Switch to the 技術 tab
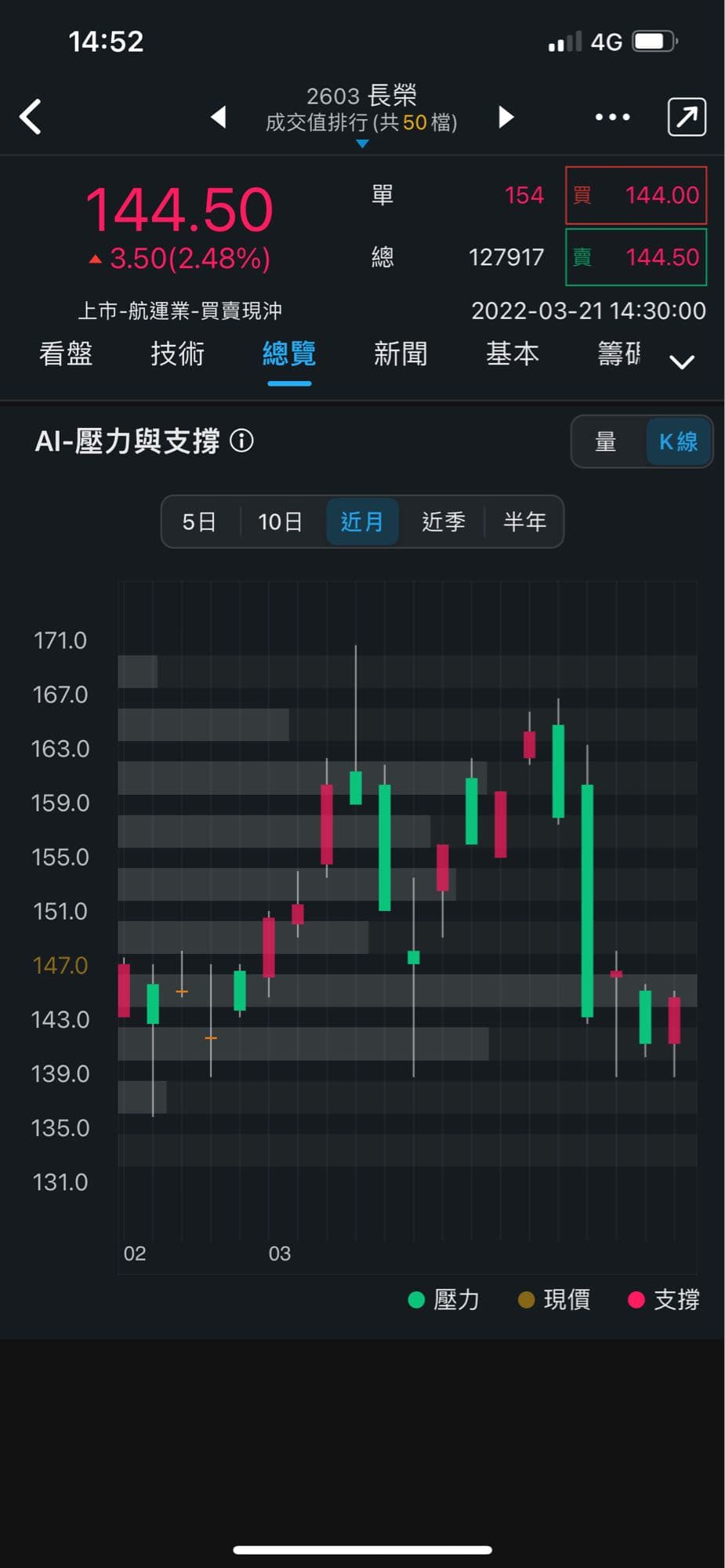The height and width of the screenshot is (1568, 725). point(176,354)
